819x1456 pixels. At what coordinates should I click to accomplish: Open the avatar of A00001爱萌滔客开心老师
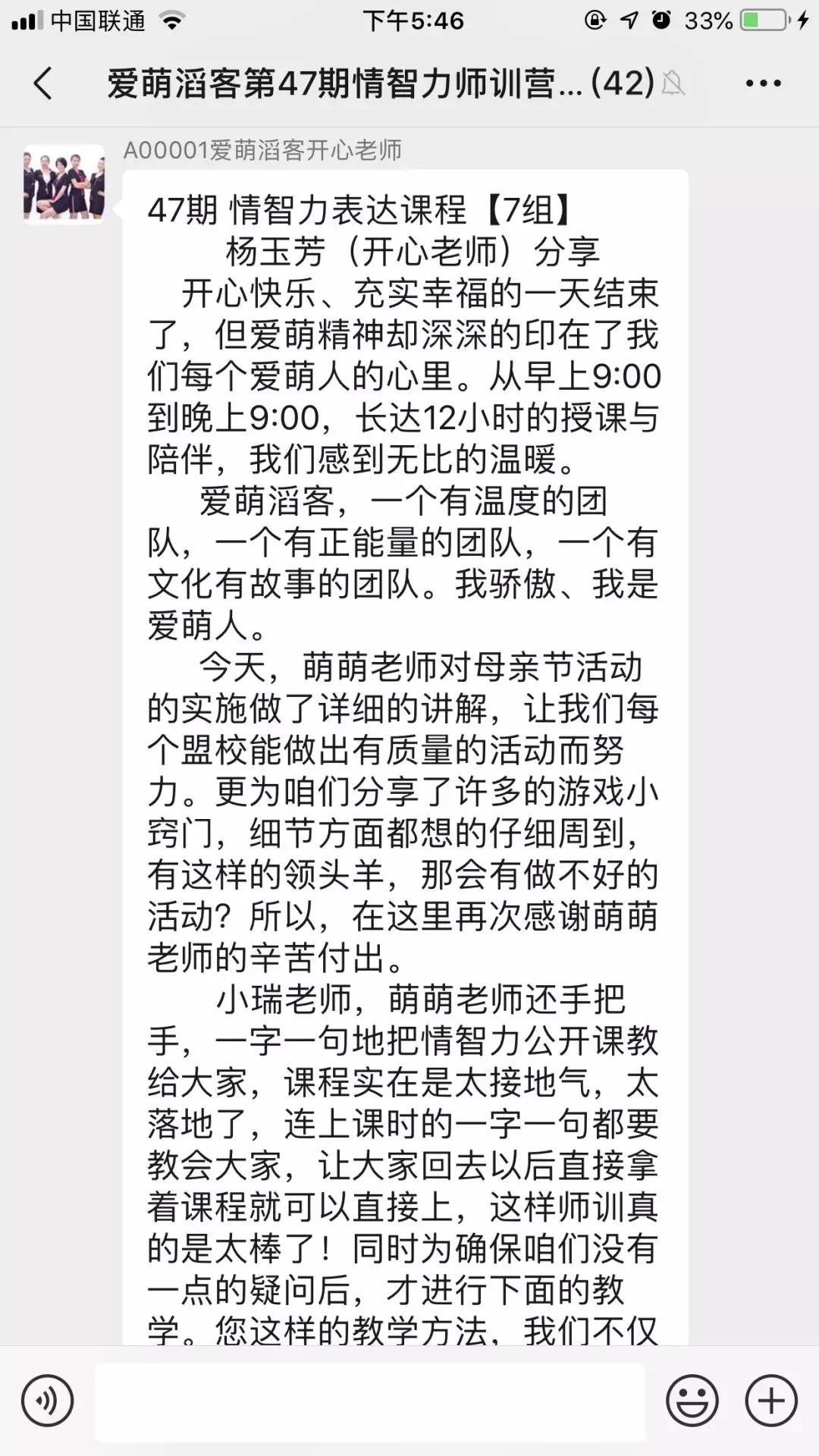coord(64,184)
